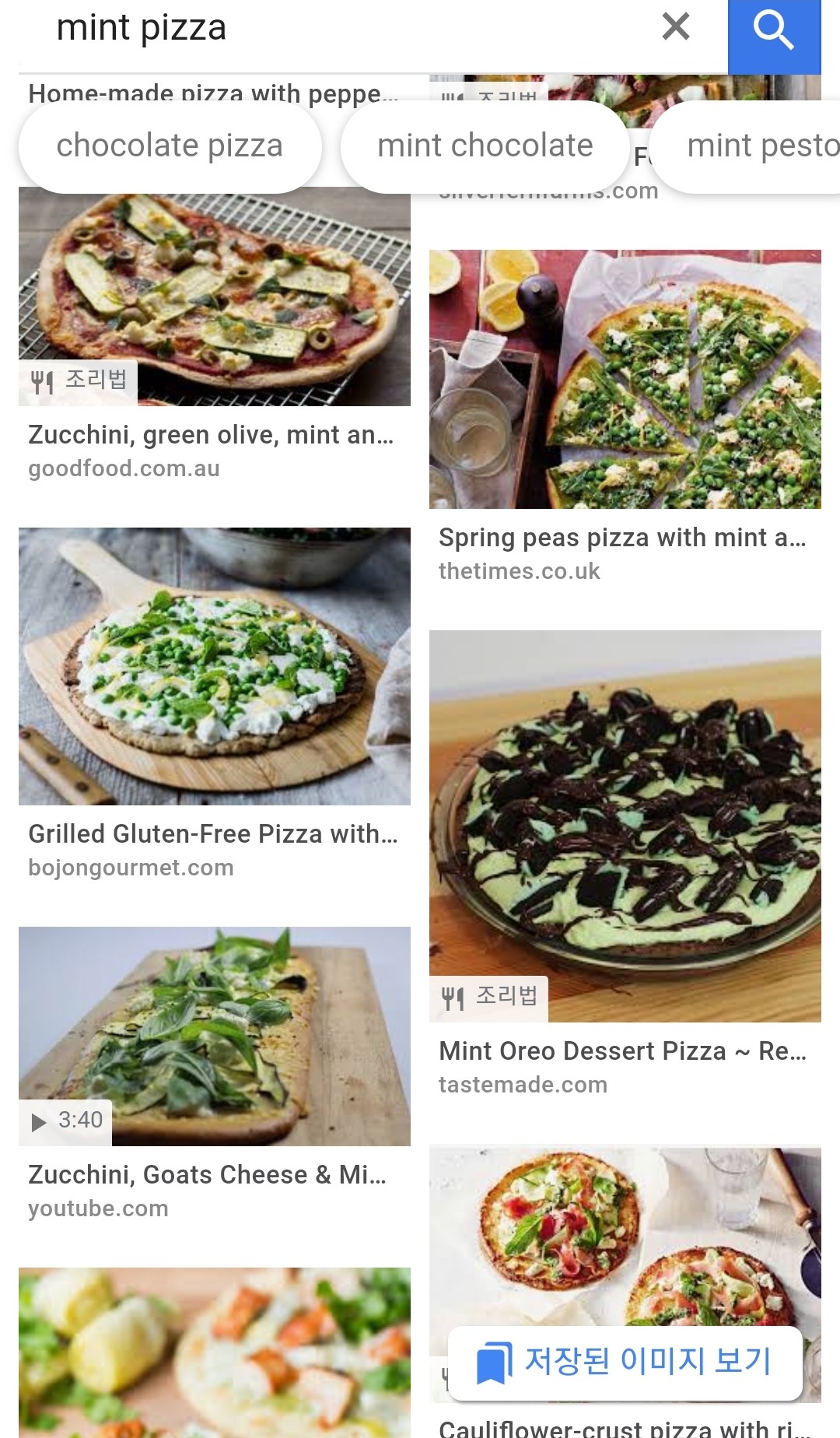Open the Spring peas pizza with mint result
The width and height of the screenshot is (840, 1438).
[625, 380]
